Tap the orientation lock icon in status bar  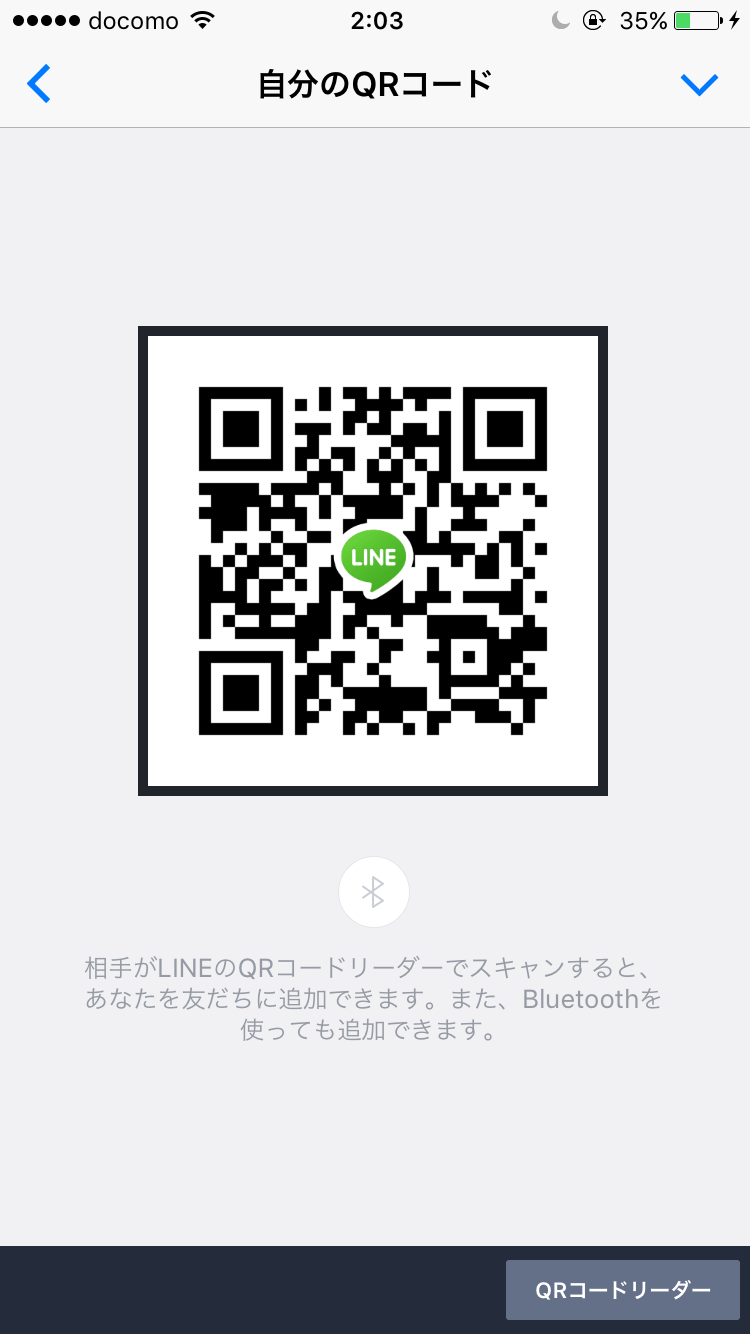pyautogui.click(x=591, y=18)
